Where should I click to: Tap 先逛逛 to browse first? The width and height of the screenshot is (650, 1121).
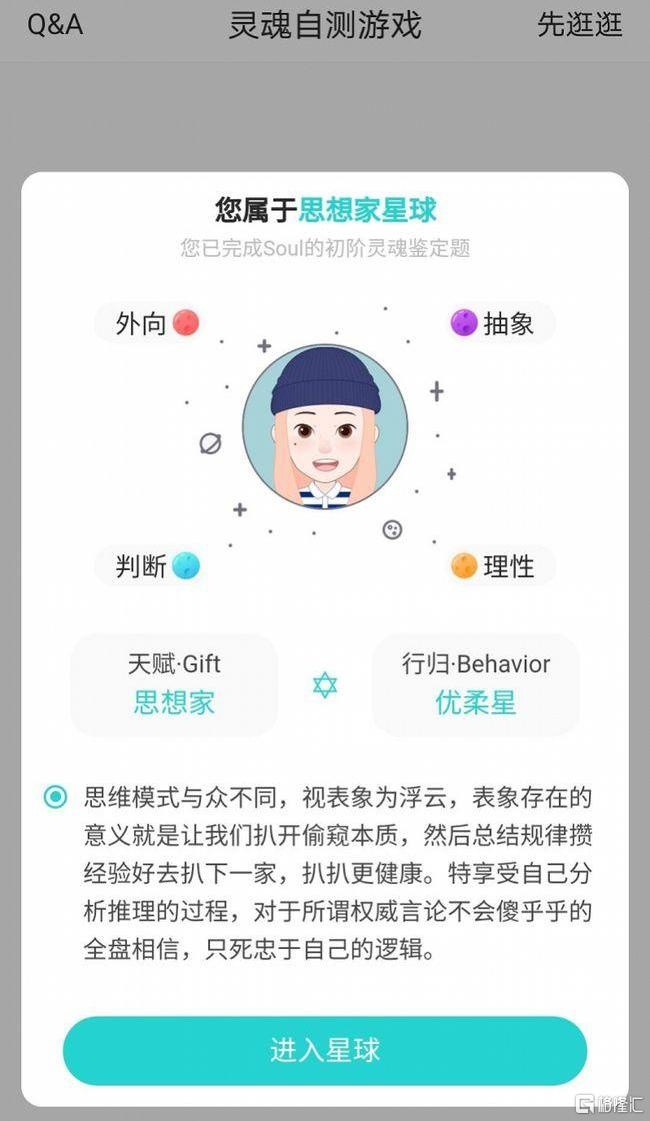tap(580, 25)
